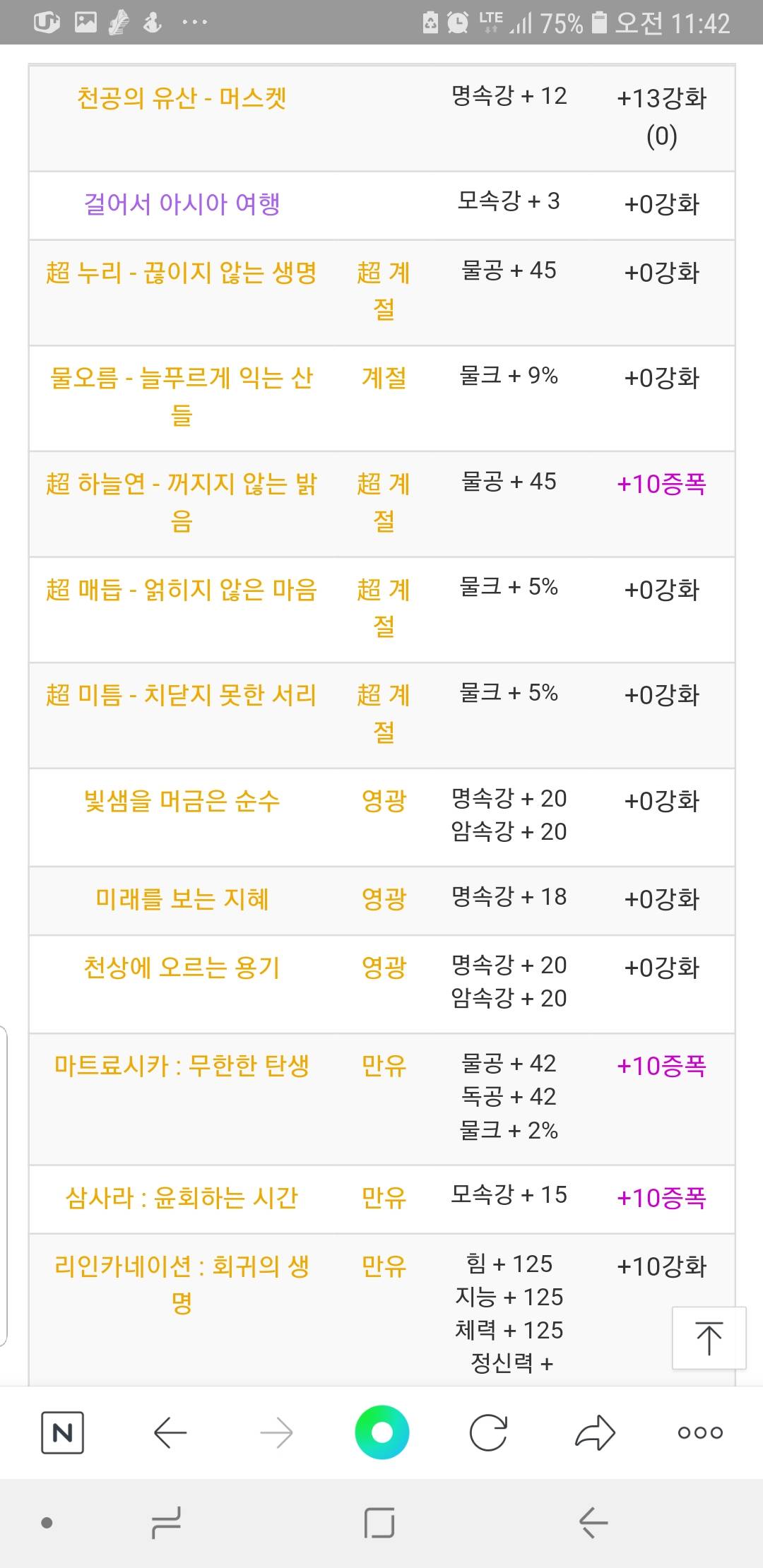The width and height of the screenshot is (763, 1568).
Task: Open the browser's more options menu
Action: [x=700, y=1432]
